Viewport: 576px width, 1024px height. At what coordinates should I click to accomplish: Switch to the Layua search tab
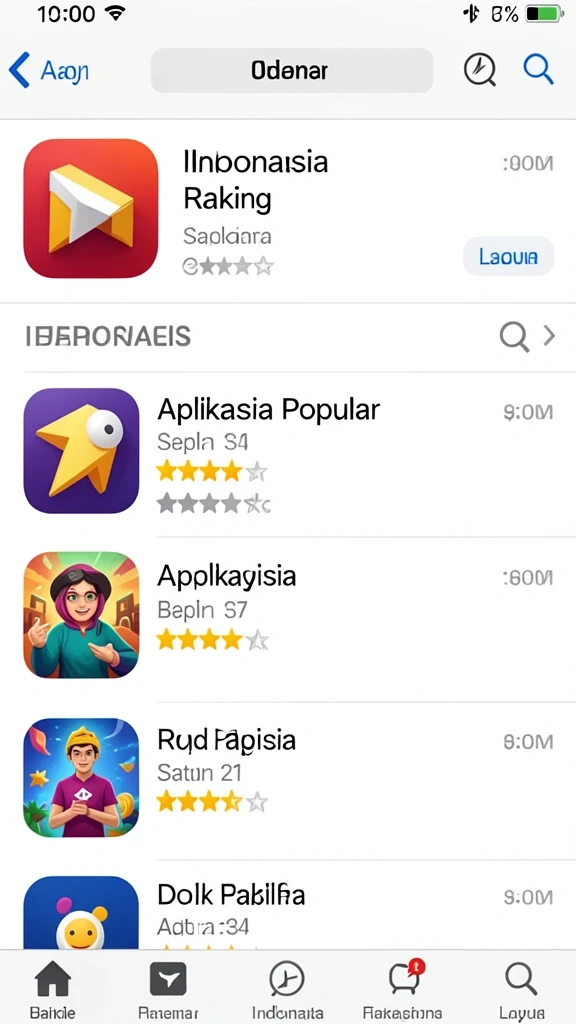point(522,989)
